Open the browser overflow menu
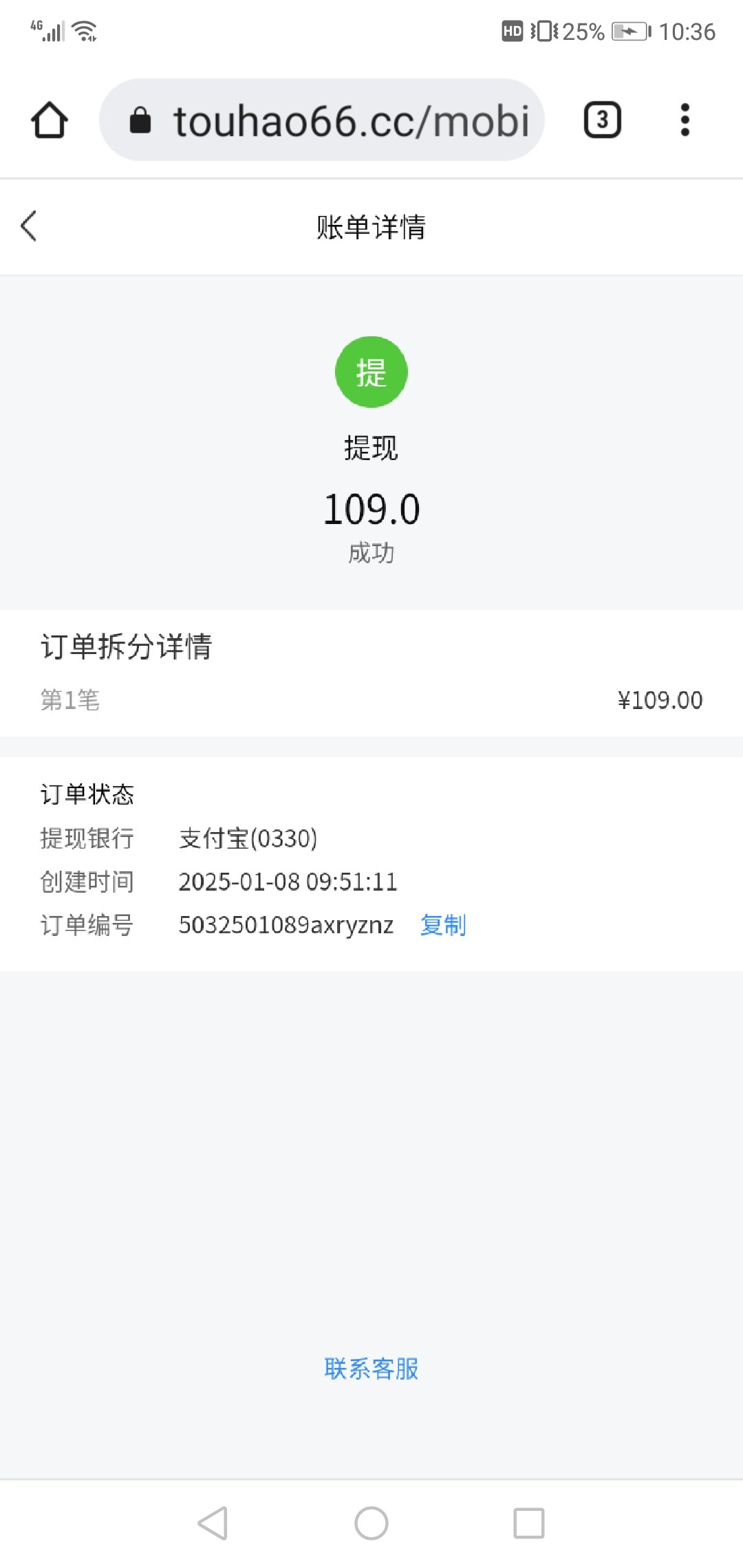 (x=685, y=120)
